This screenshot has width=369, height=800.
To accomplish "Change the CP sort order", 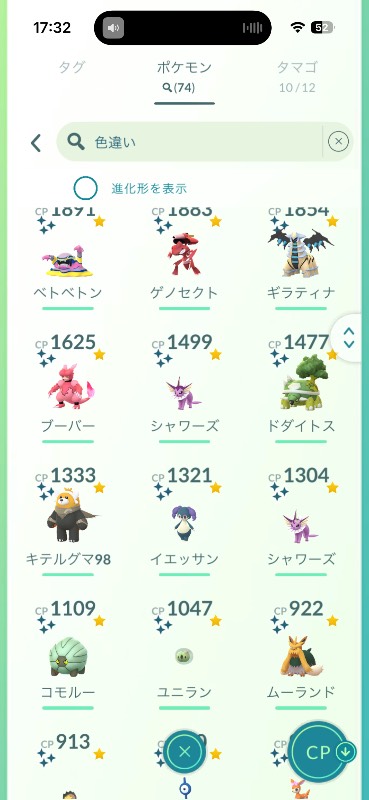I will pyautogui.click(x=322, y=753).
